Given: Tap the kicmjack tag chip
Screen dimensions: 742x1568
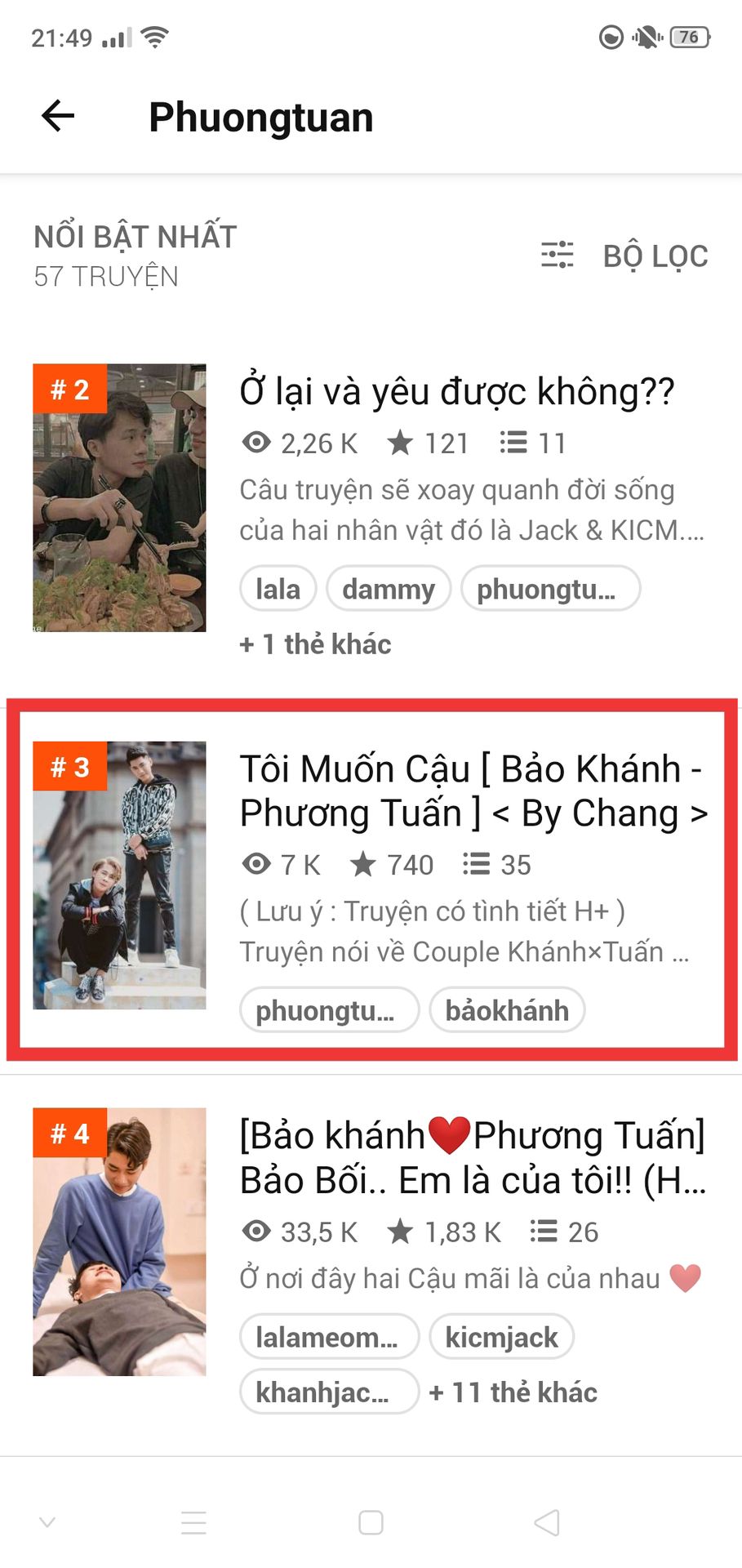Looking at the screenshot, I should 501,1337.
